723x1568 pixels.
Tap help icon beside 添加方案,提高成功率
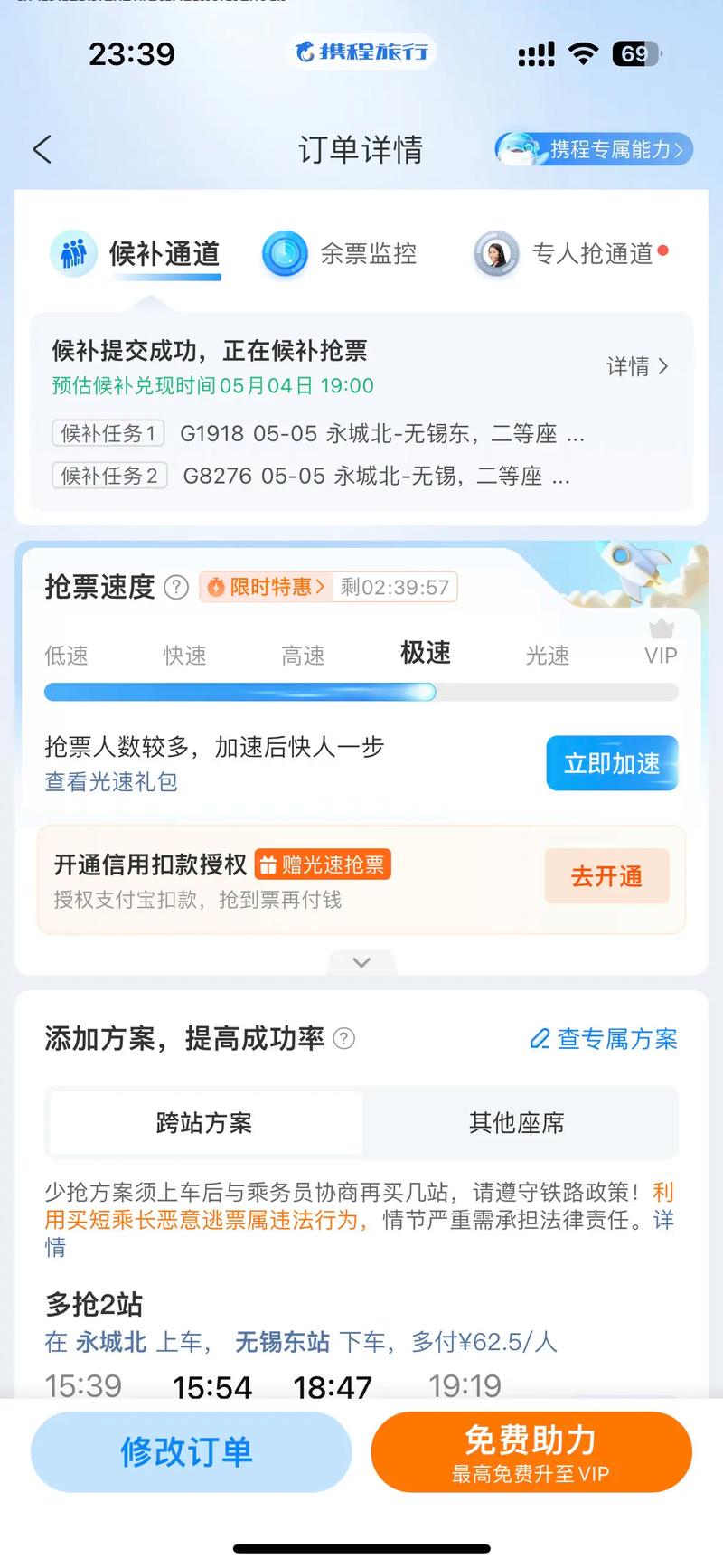(344, 1038)
